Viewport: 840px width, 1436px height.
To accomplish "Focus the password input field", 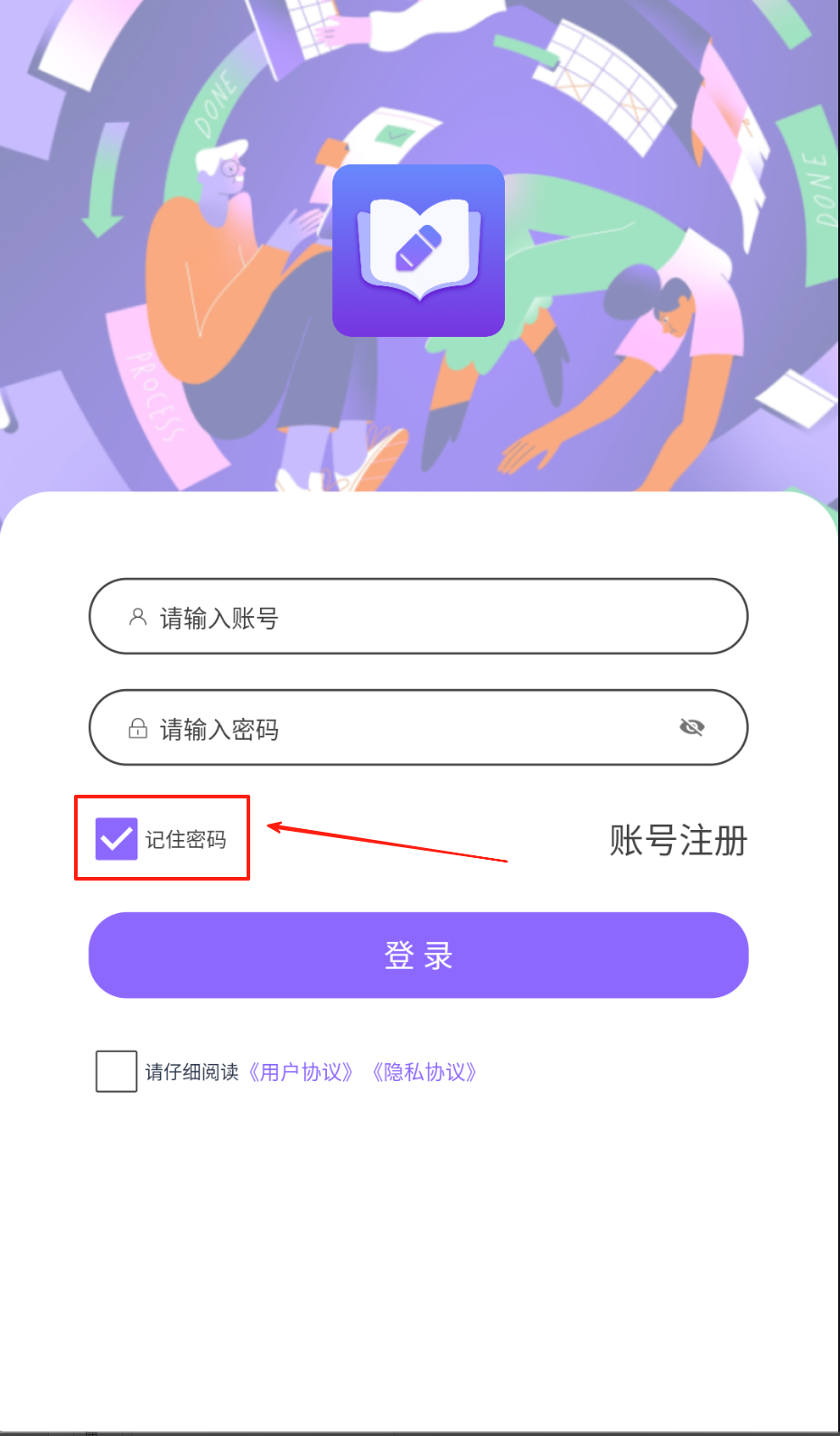I will 418,727.
